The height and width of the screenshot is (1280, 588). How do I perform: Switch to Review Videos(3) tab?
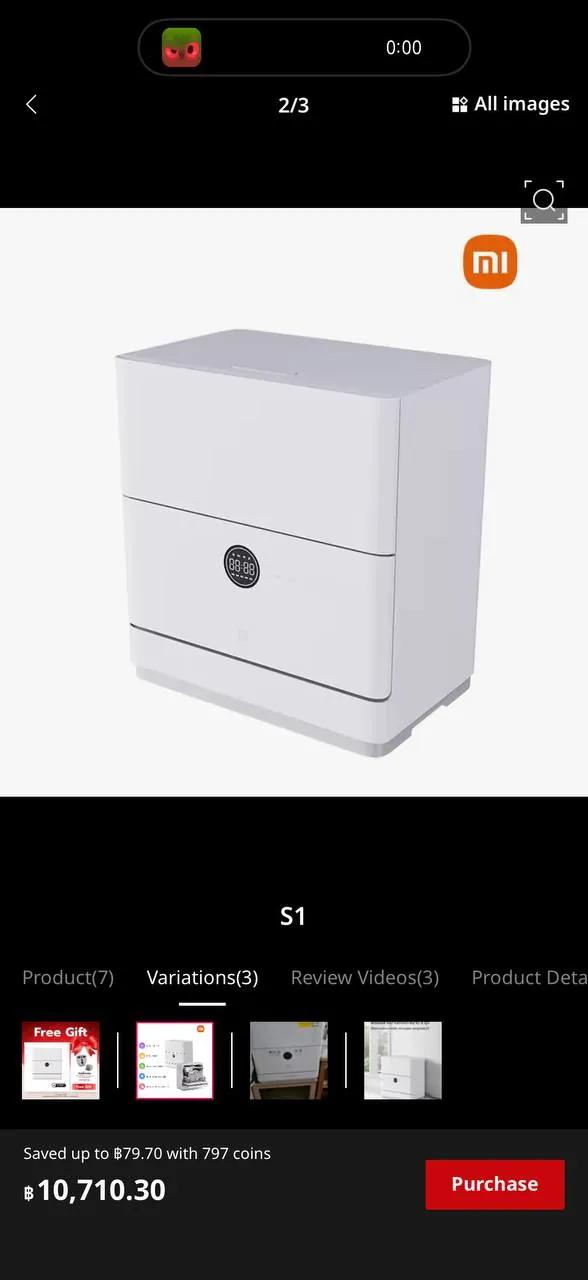tap(365, 977)
